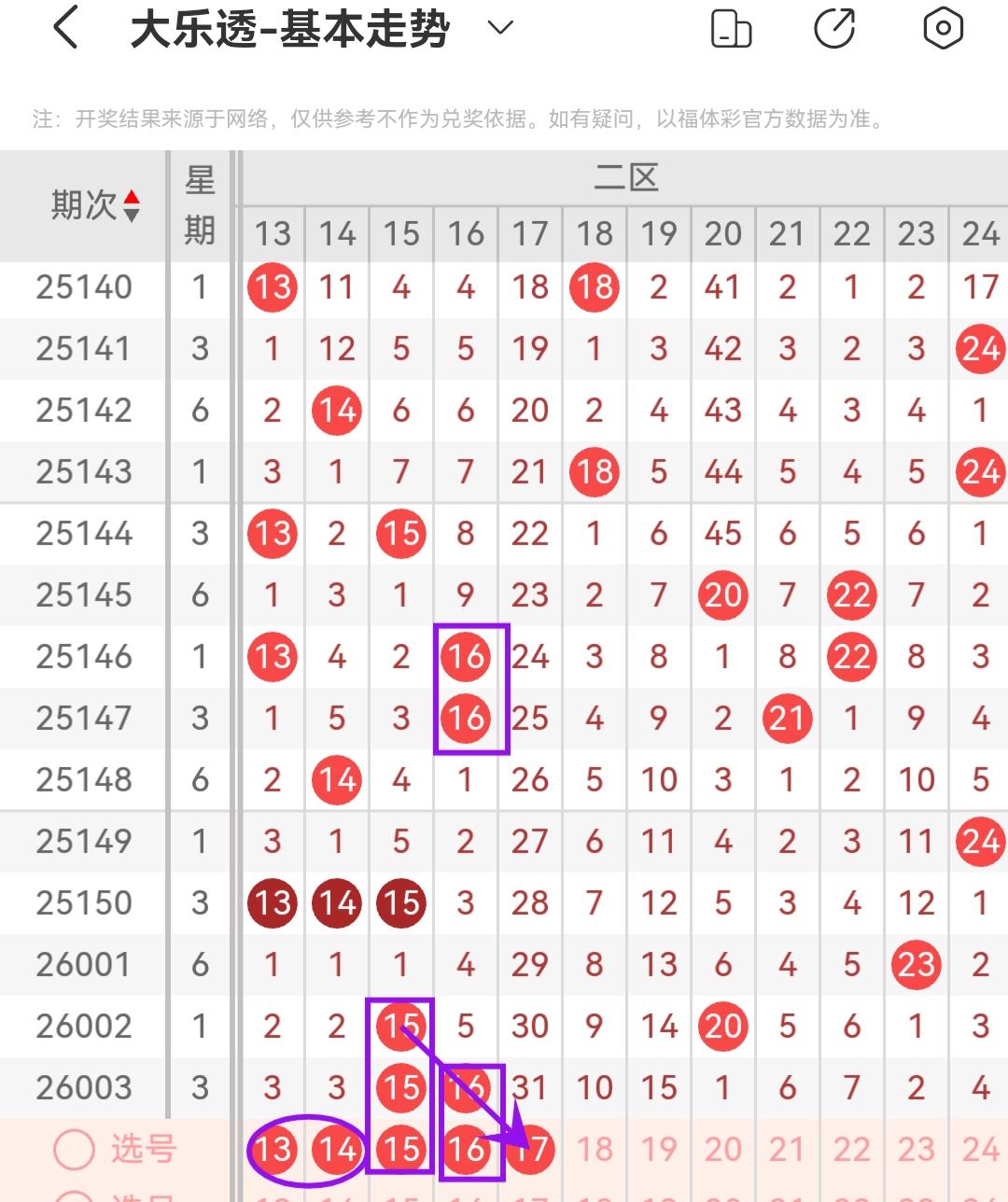1008x1202 pixels.
Task: Deselect number 13 in the 选号 row
Action: (x=273, y=1150)
